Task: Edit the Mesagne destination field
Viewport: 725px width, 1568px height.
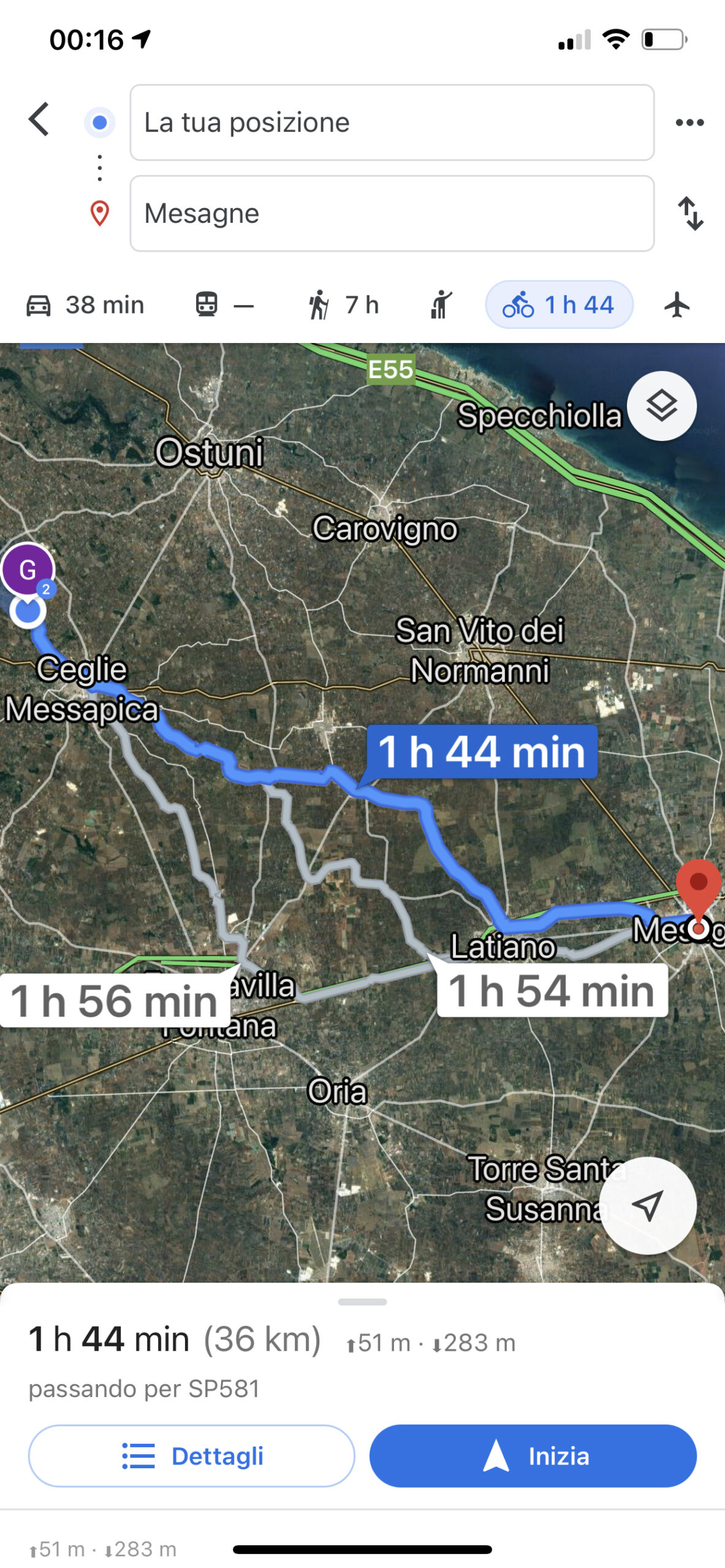Action: [392, 213]
